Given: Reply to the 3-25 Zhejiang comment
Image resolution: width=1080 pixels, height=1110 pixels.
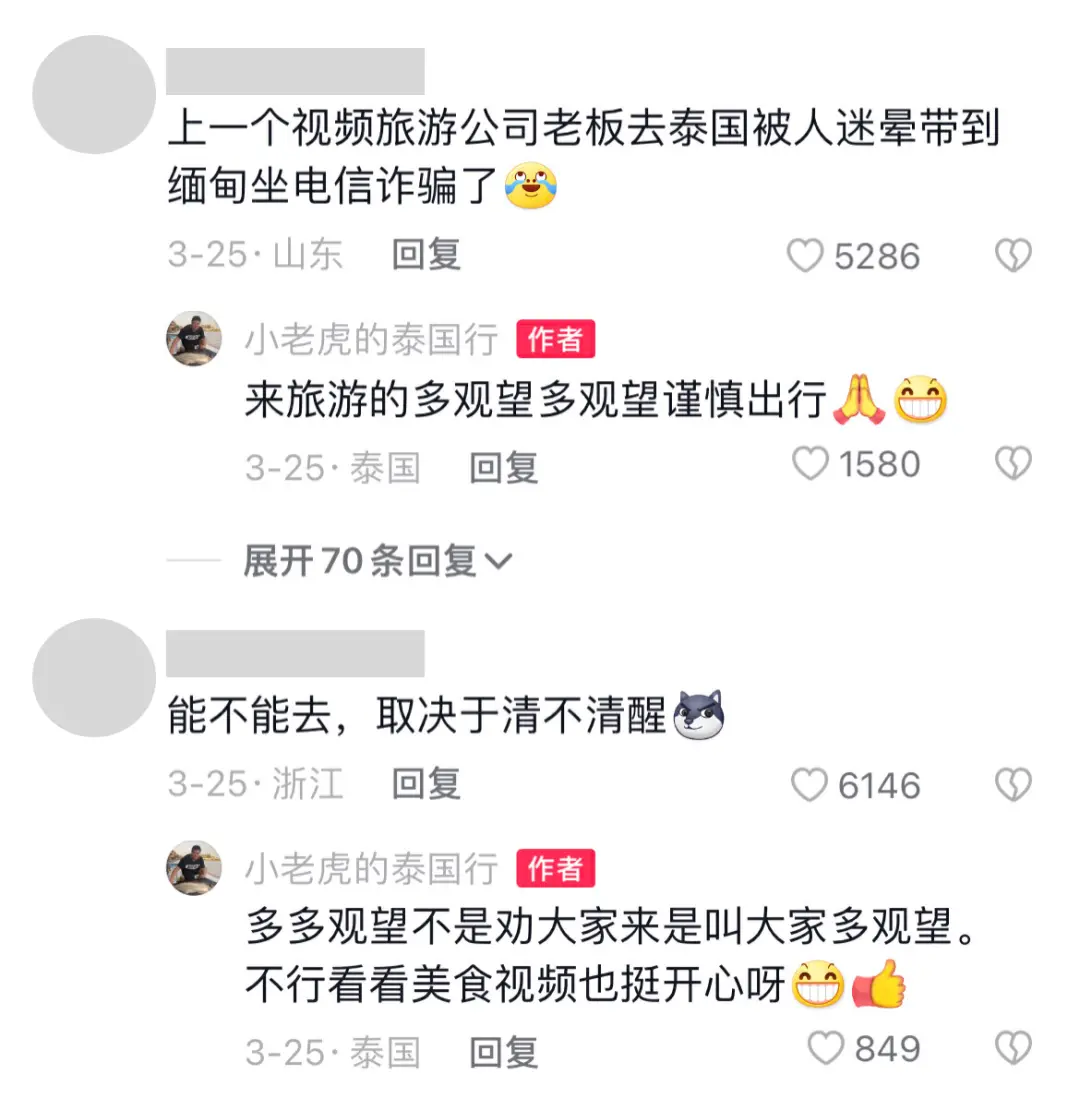Looking at the screenshot, I should (426, 784).
